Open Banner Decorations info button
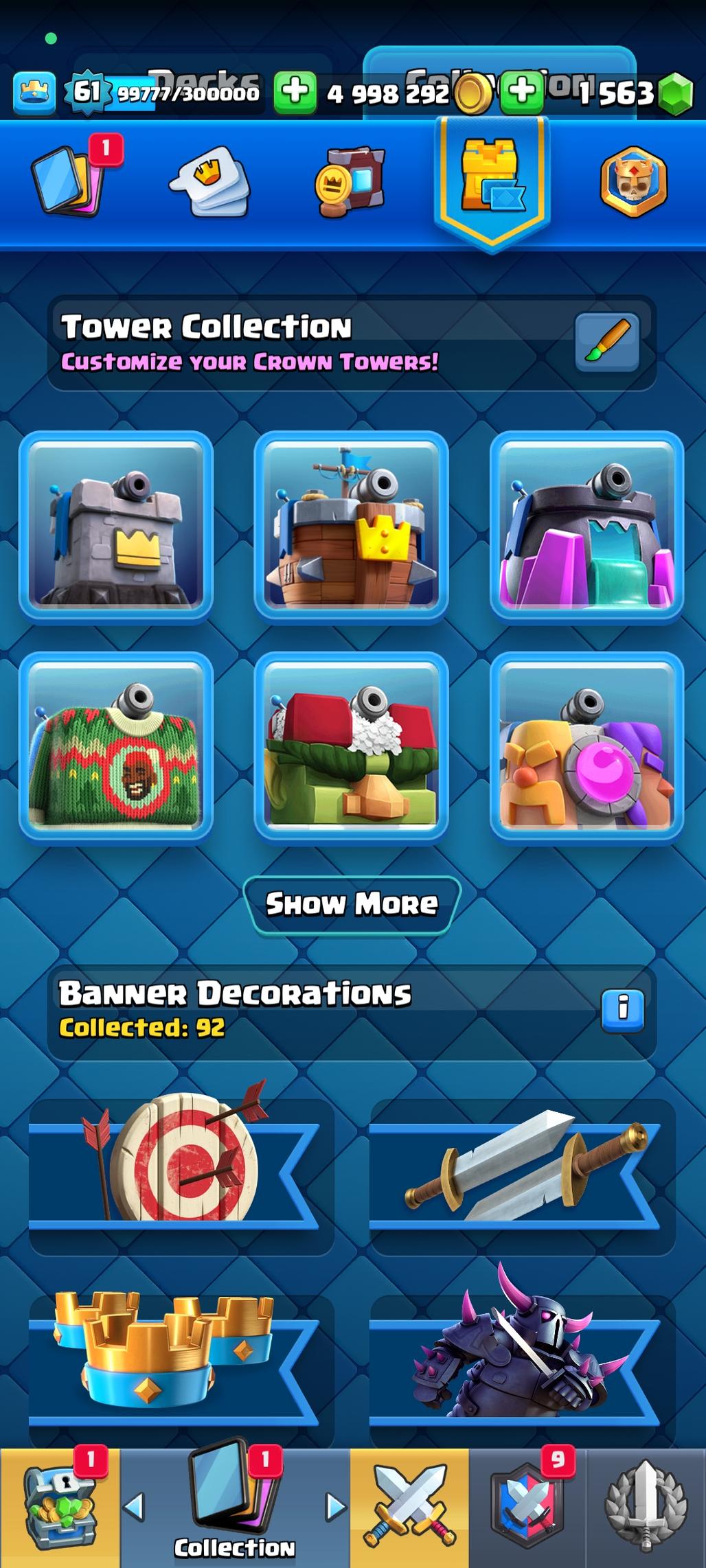Screen dimensions: 706x1568 coord(623,1010)
